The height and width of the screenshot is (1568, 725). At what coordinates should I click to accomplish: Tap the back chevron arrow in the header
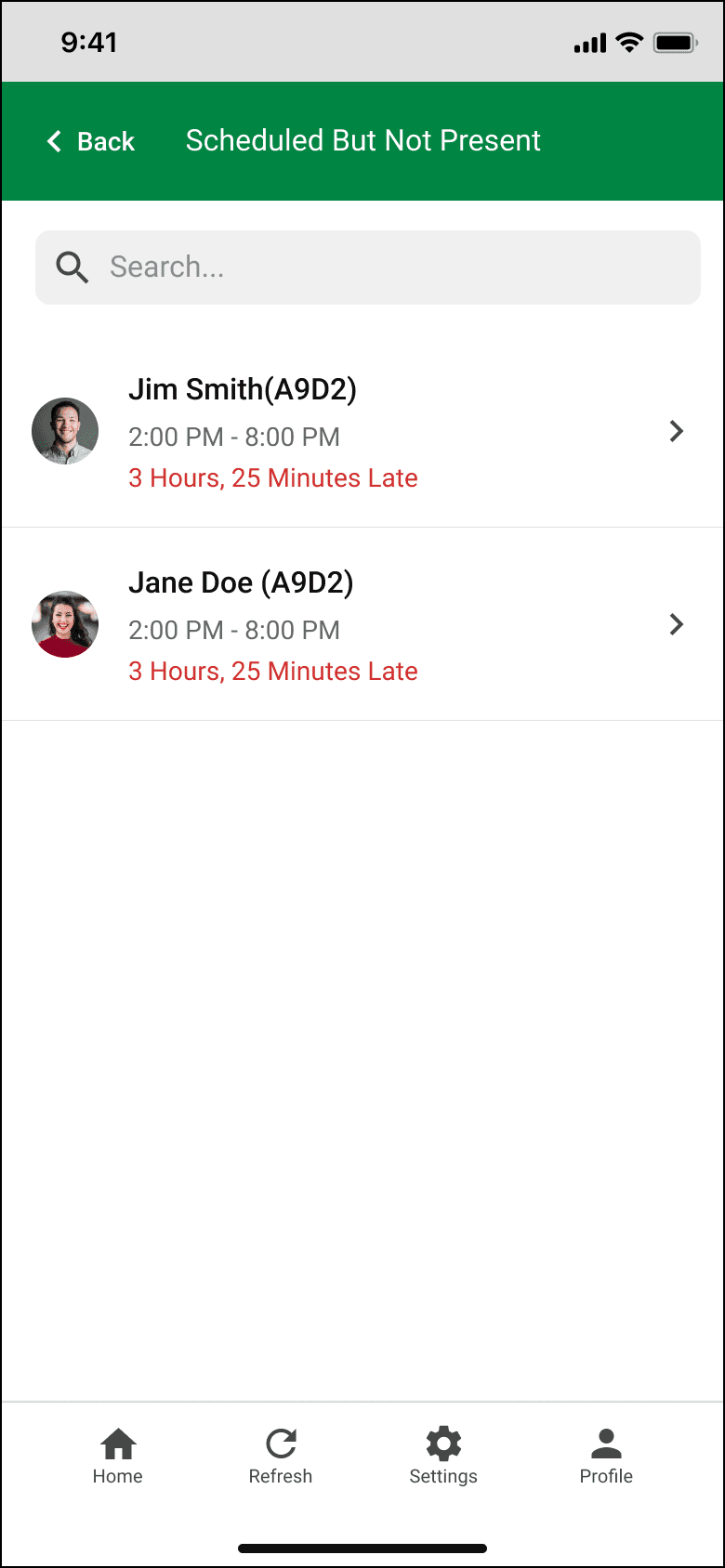point(53,141)
